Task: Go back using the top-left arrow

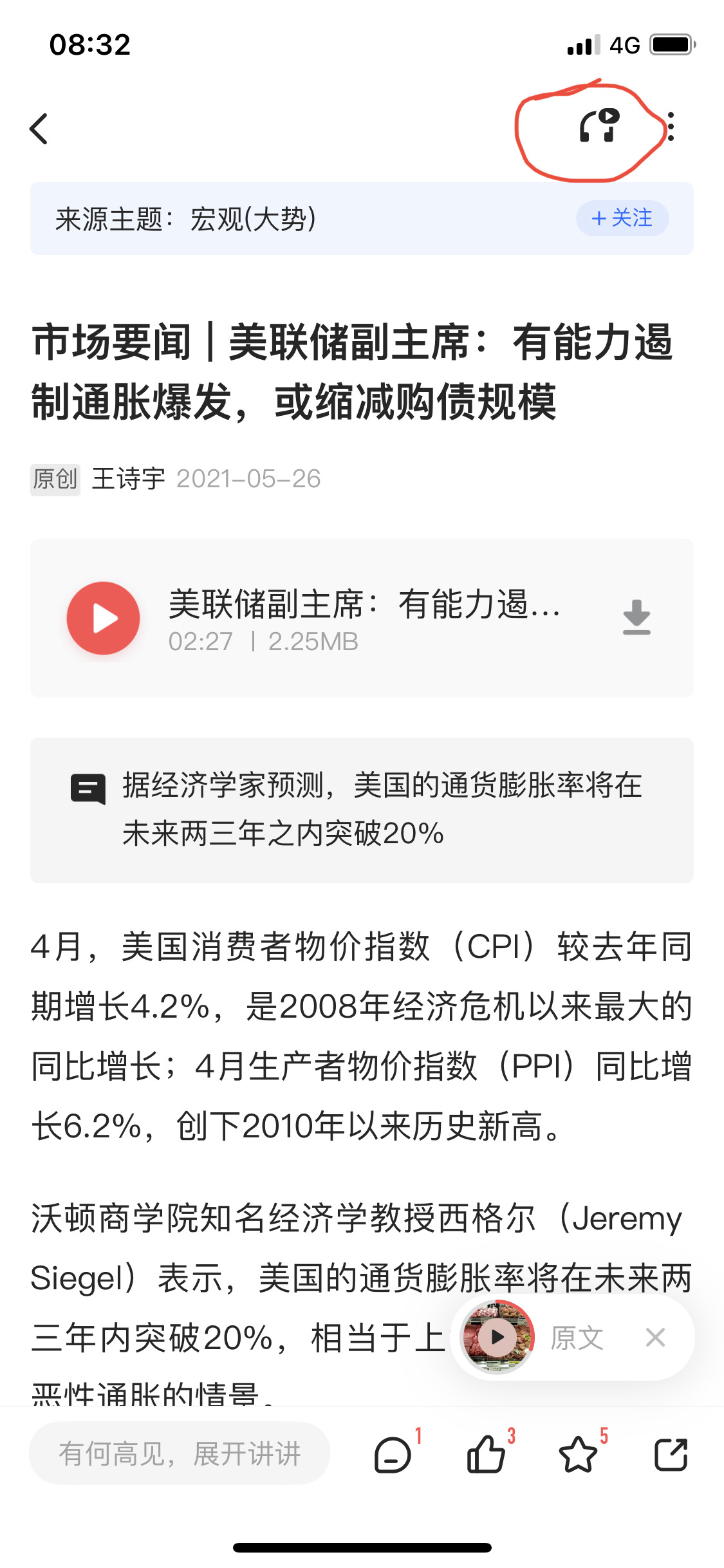Action: [39, 129]
